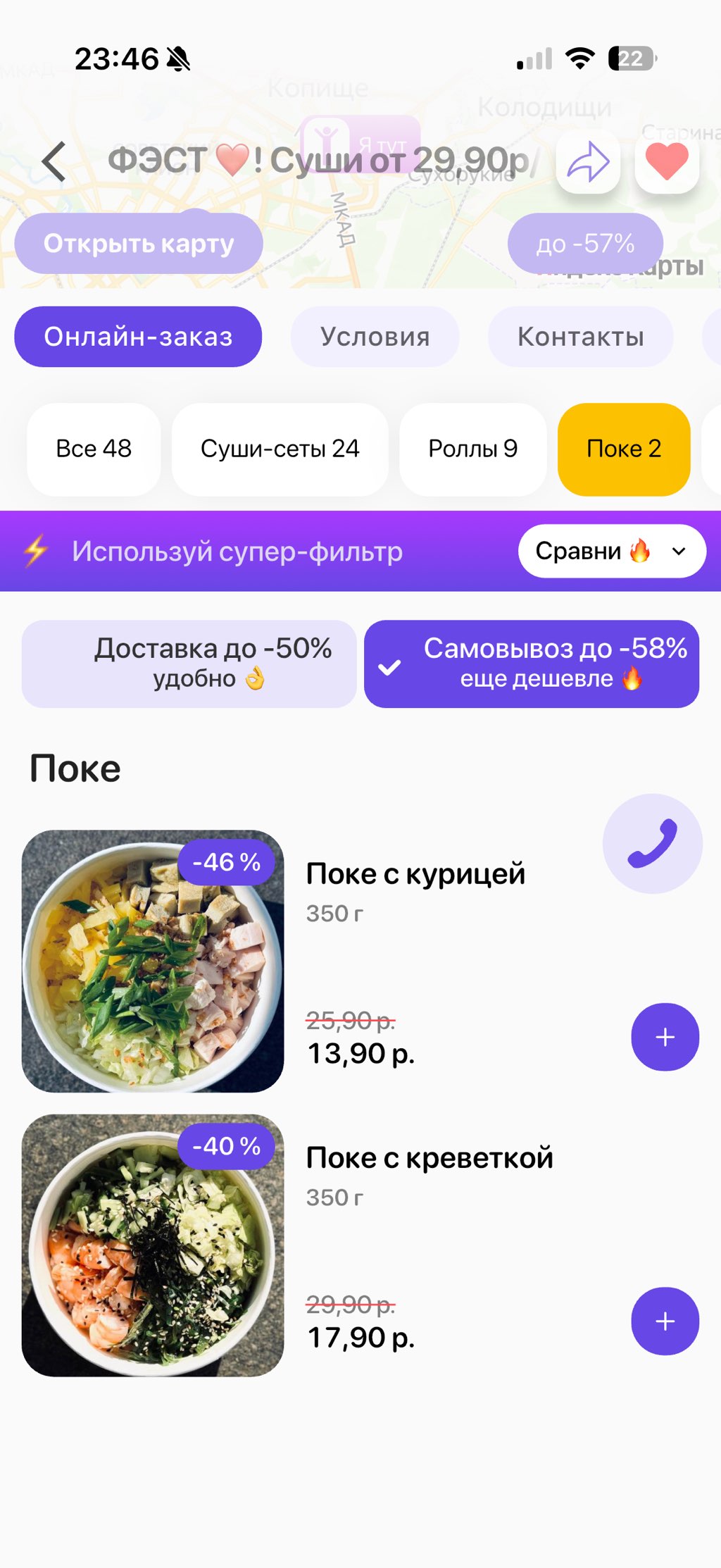Open the Поке с креветкой photo
721x1568 pixels.
point(153,1245)
